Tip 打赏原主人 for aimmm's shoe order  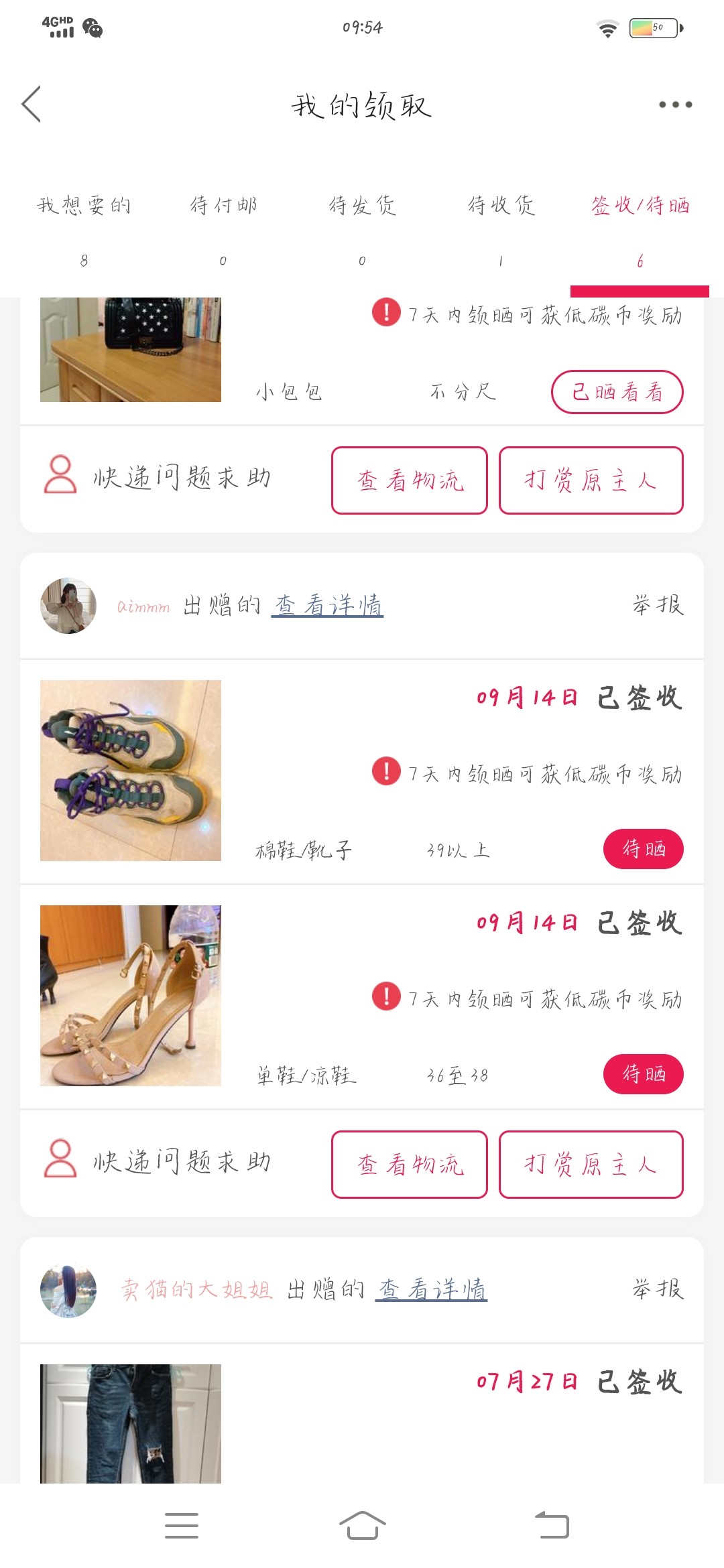click(x=591, y=1165)
